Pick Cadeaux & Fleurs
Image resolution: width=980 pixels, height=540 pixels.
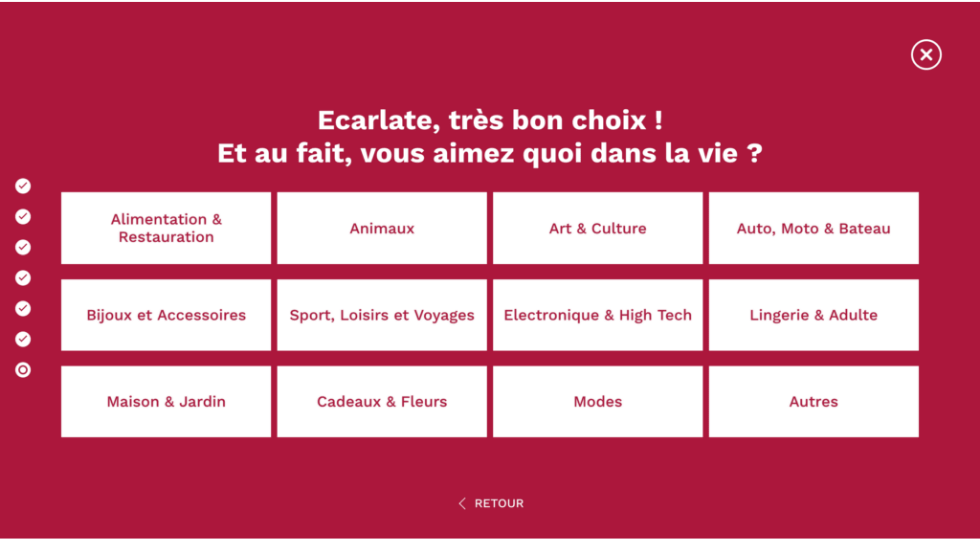382,401
